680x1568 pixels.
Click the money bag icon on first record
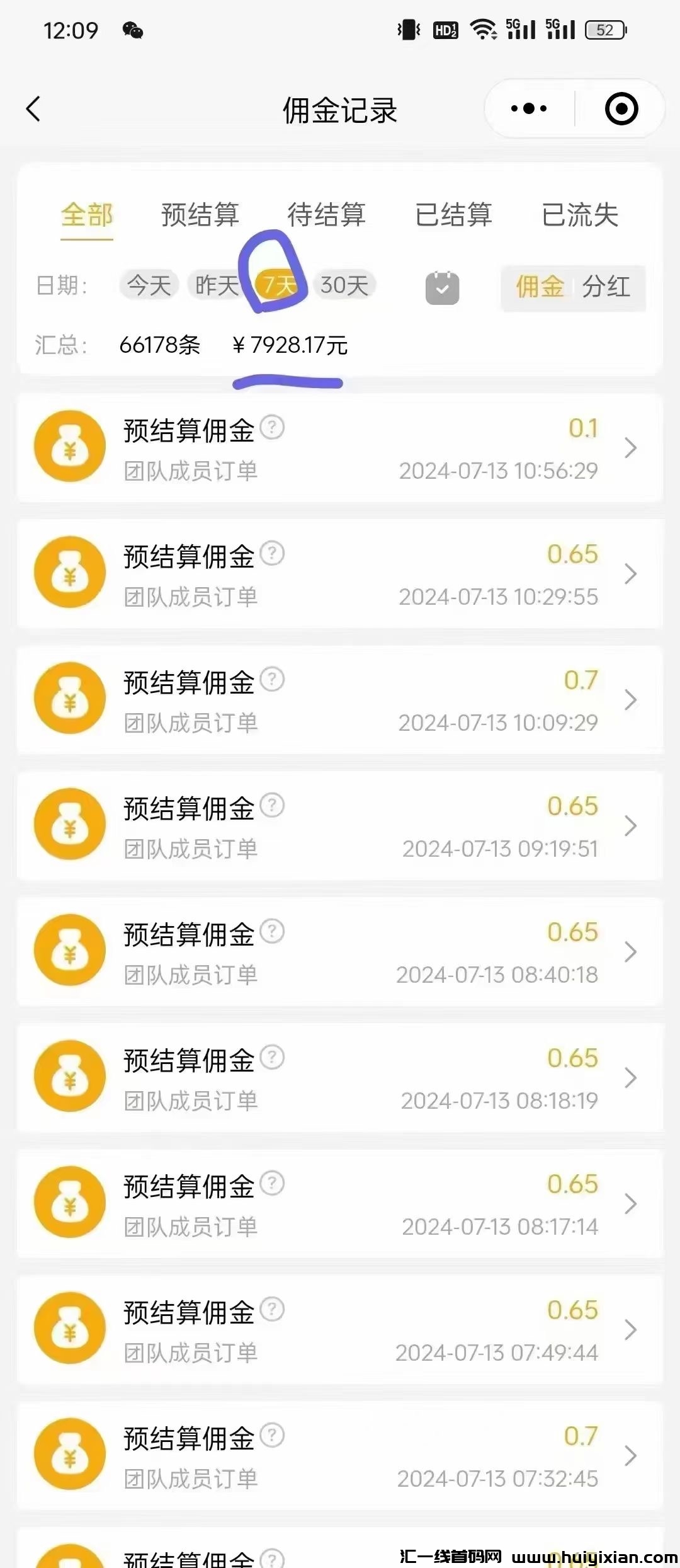coord(69,445)
